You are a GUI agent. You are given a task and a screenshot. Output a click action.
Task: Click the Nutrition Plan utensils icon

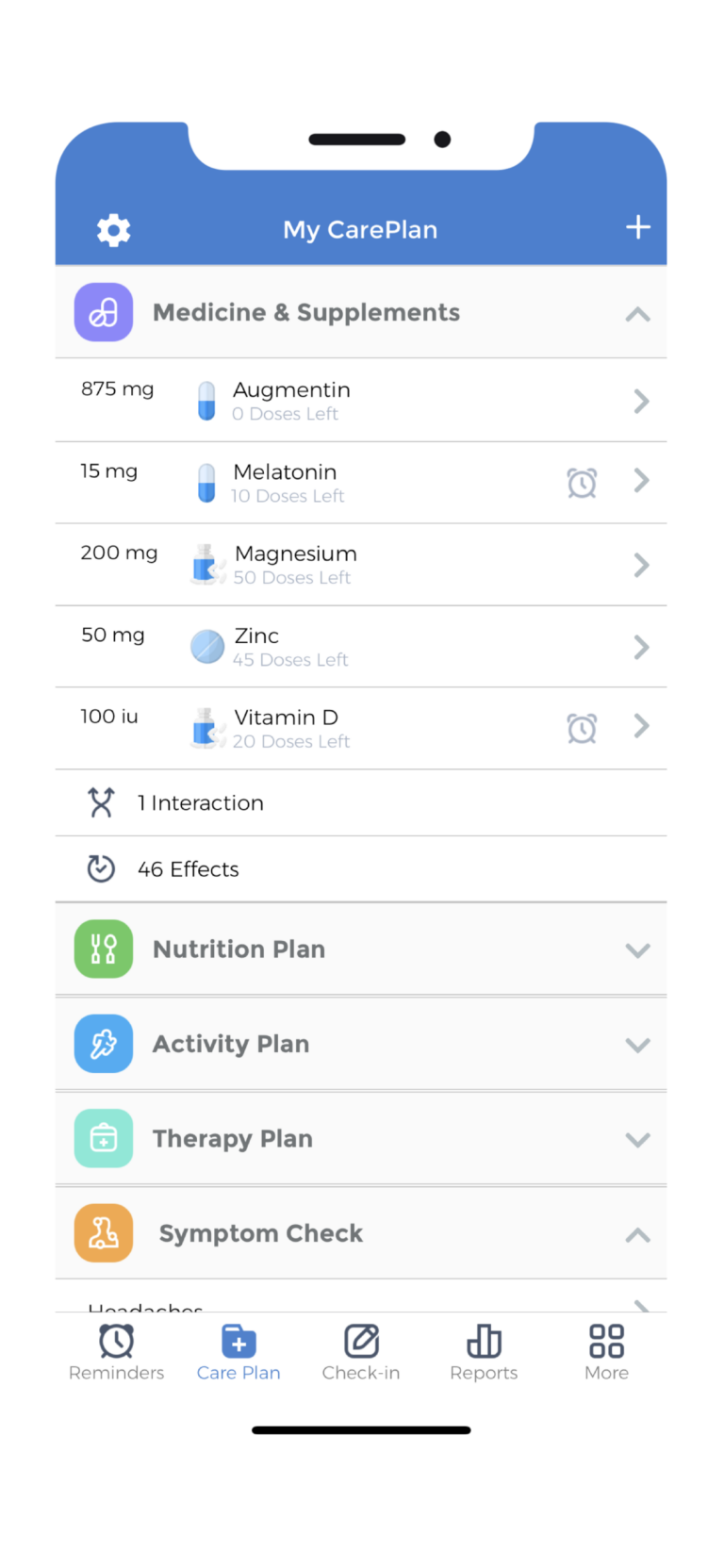(x=104, y=949)
